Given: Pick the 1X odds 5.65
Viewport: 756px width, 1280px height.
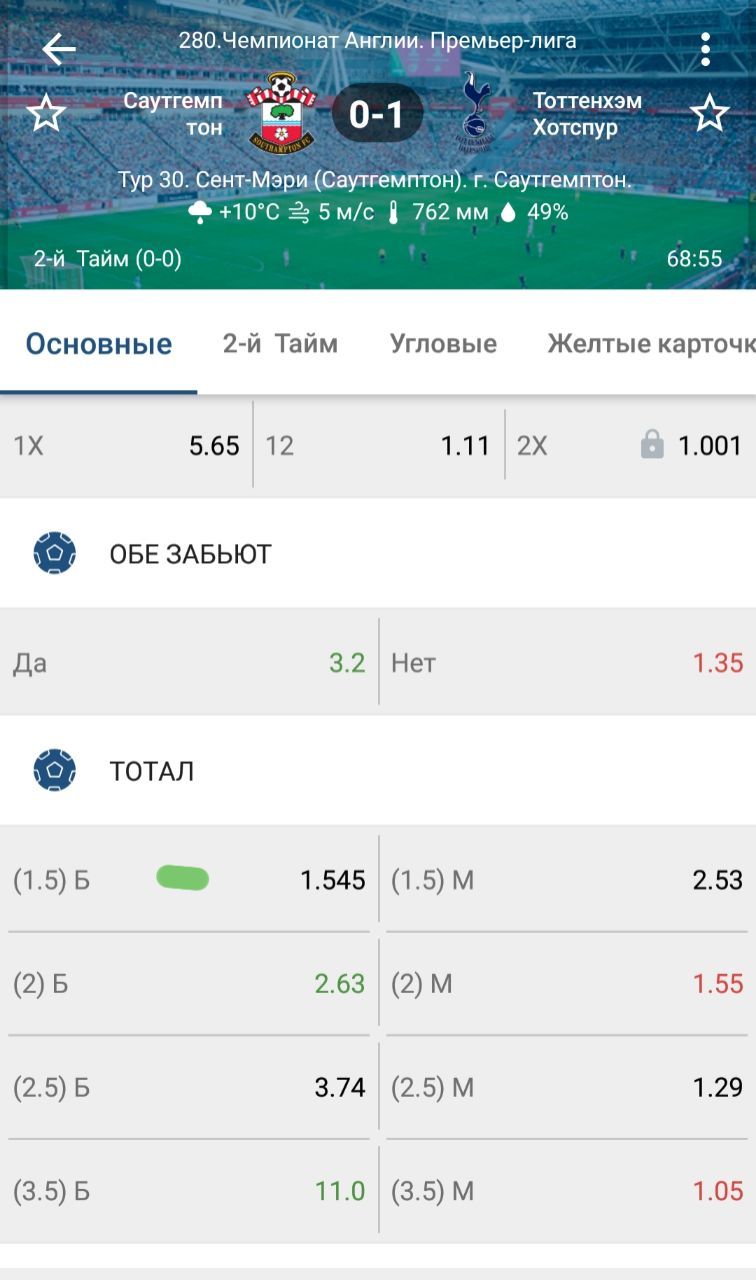Looking at the screenshot, I should click(126, 446).
